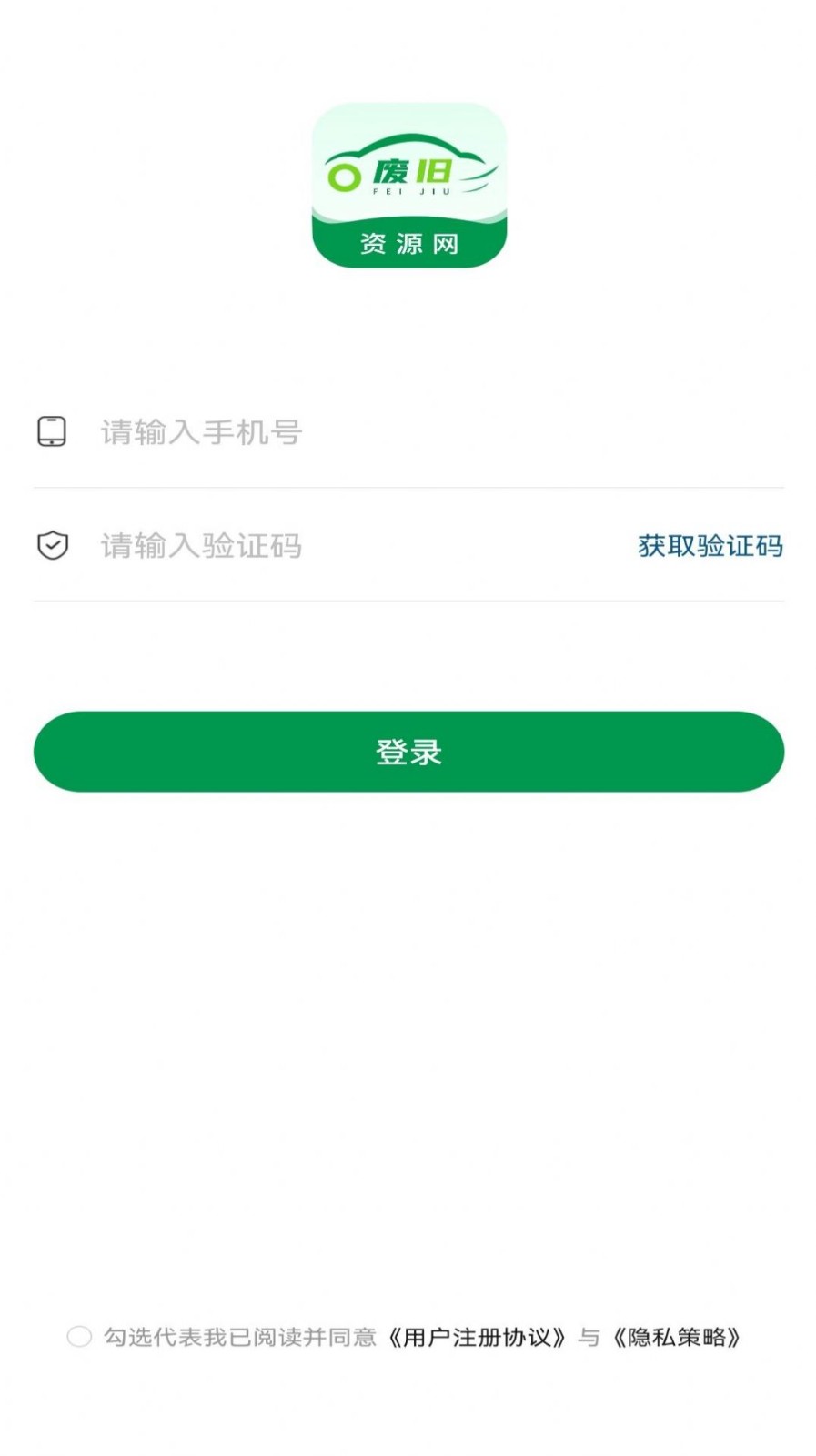Tap the 废旧资源网 app logo
Screen dimensions: 816x1456
coord(408,182)
